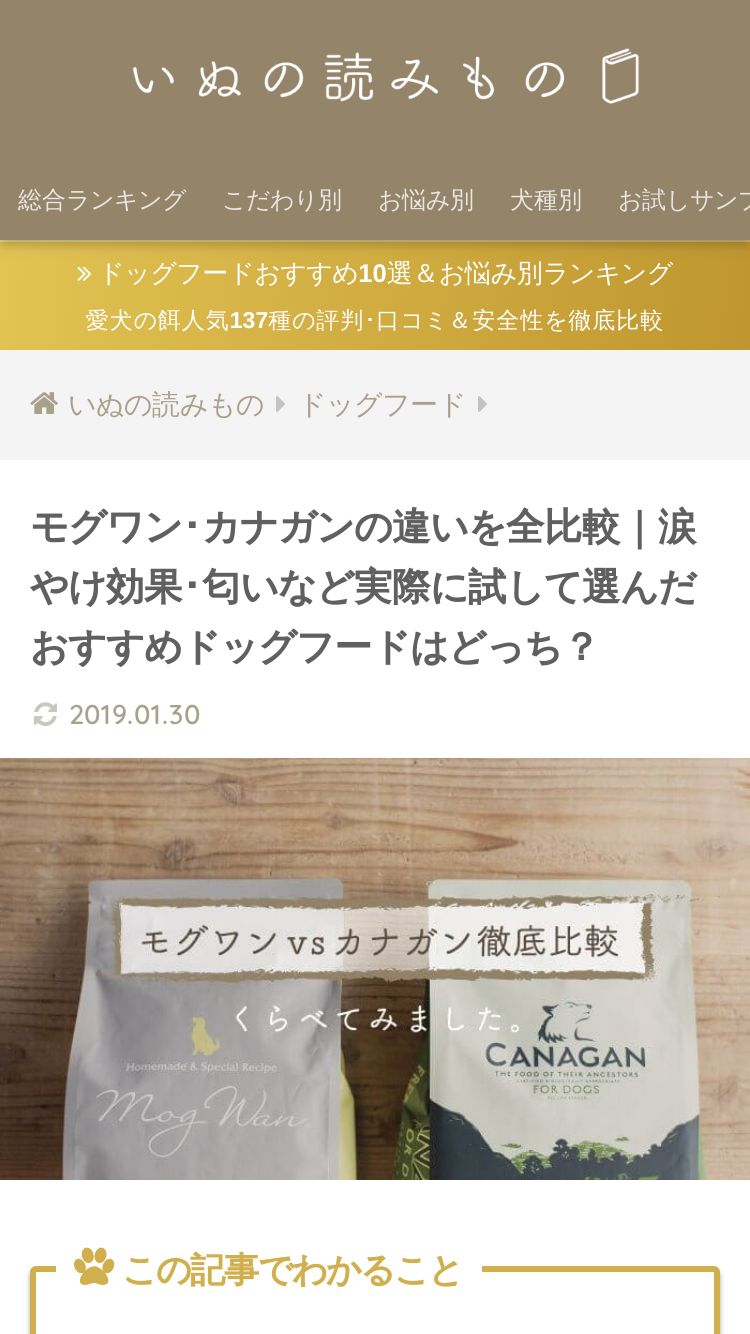Tap the ドッグフードおすすめ10選 ranking banner

point(375,295)
